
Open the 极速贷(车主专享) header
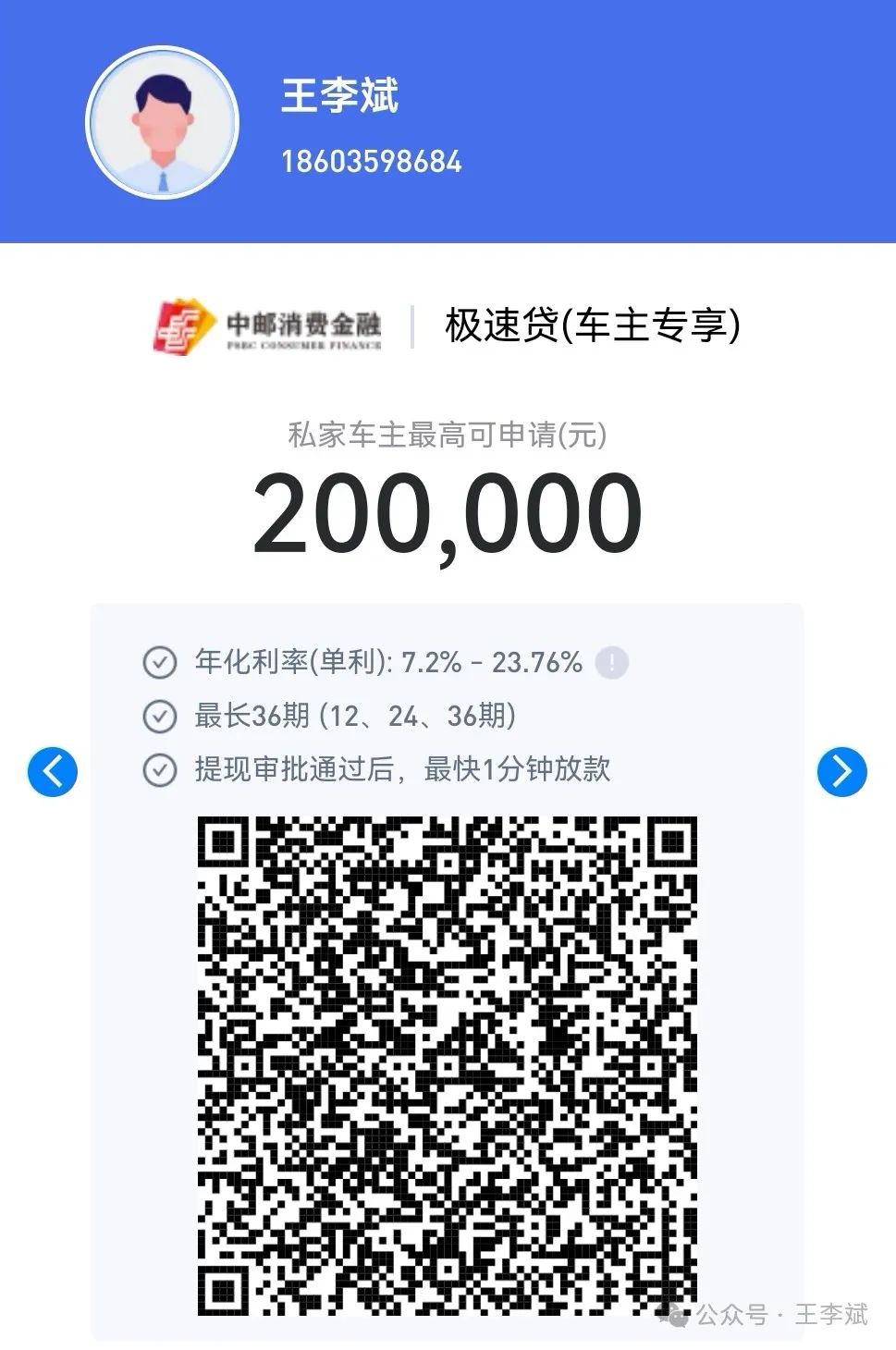595,322
